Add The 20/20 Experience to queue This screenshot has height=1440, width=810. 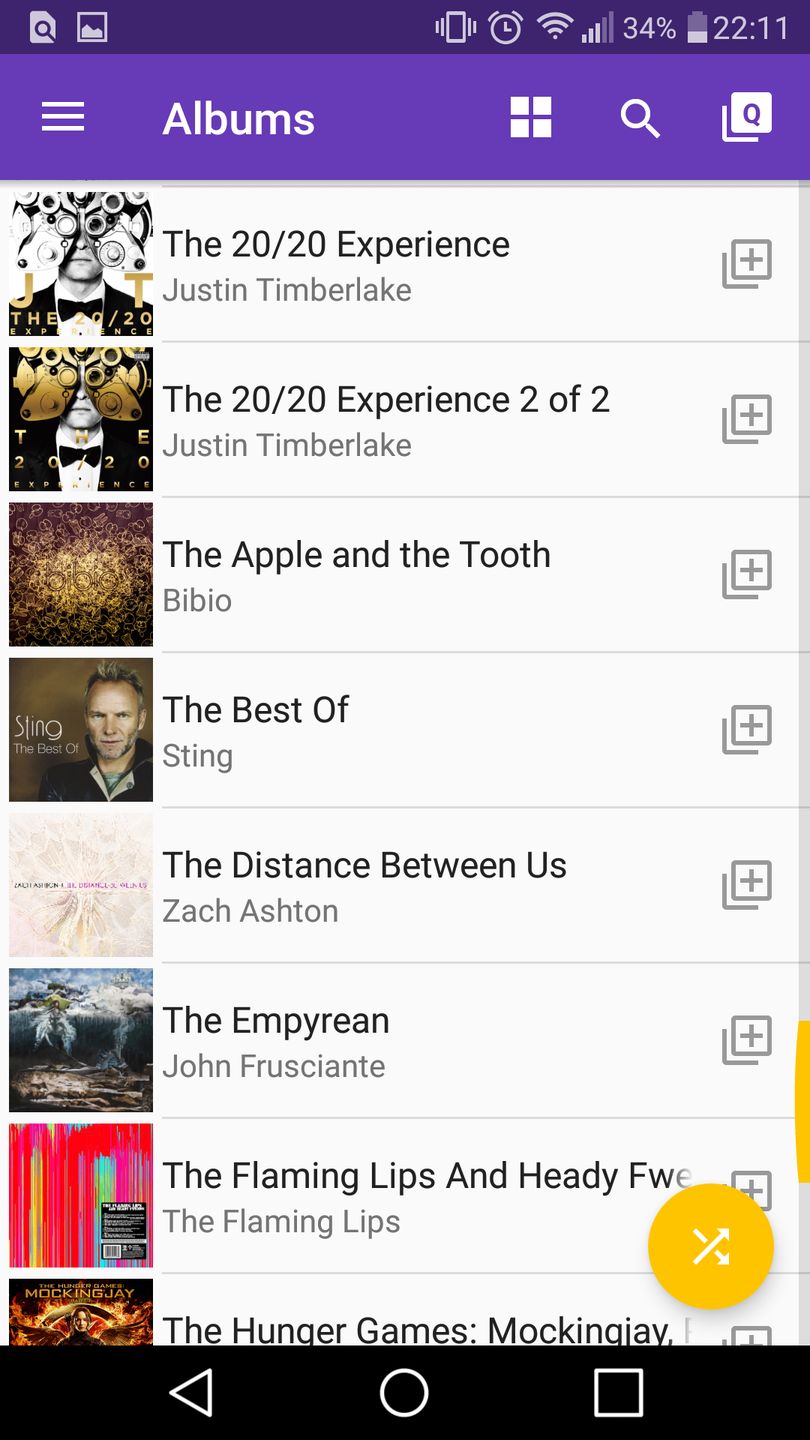point(747,264)
